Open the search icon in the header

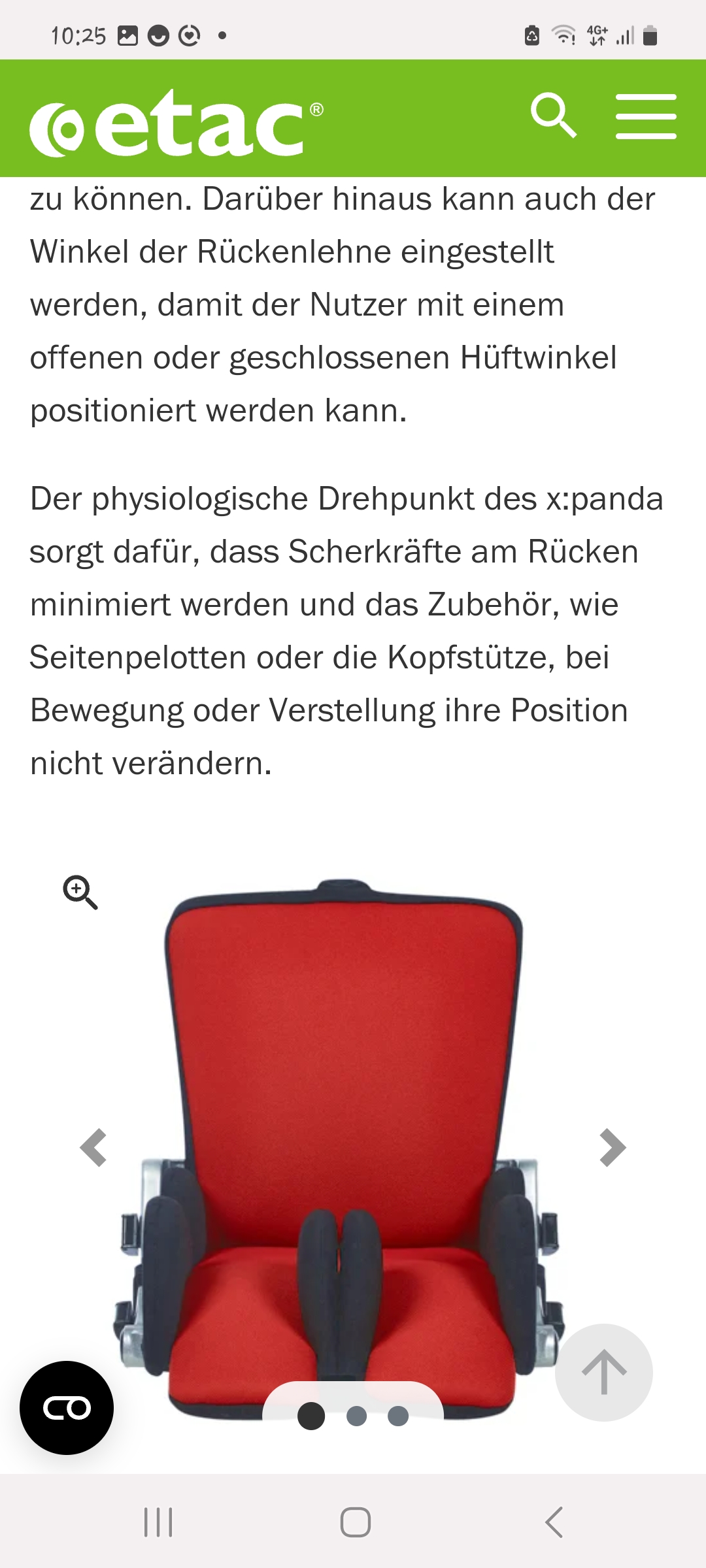[554, 115]
